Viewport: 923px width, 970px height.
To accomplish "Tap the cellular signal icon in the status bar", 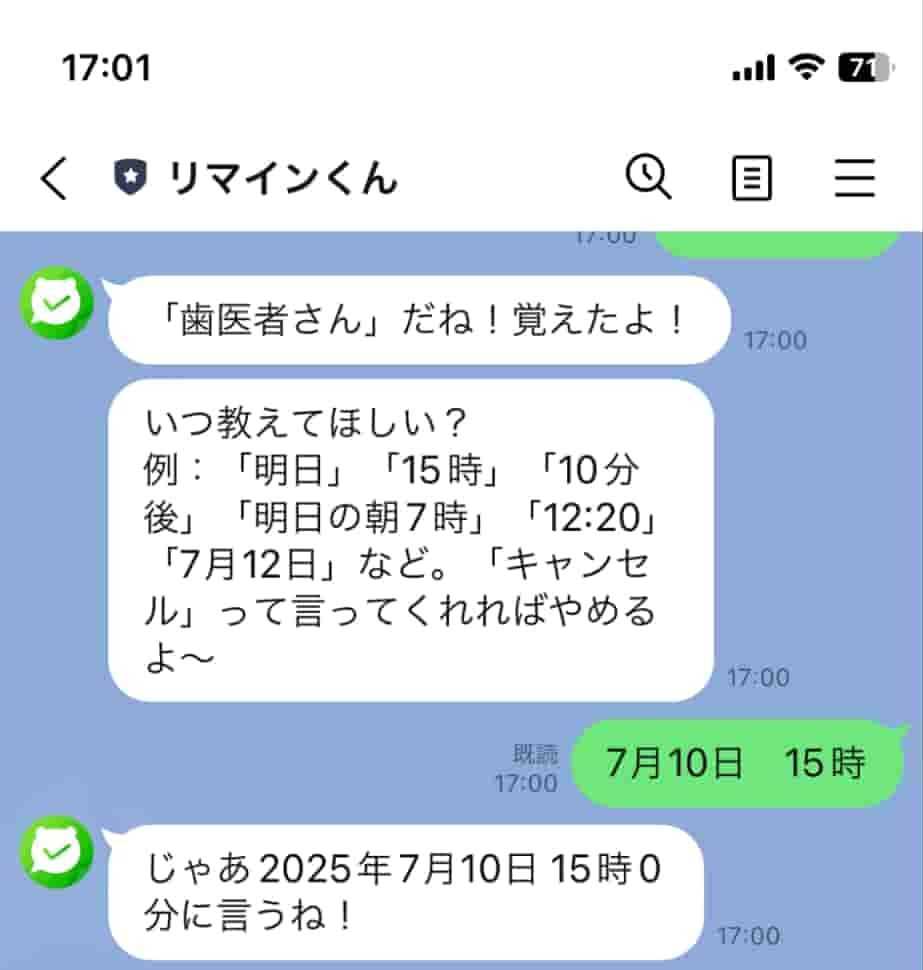I will click(x=757, y=67).
